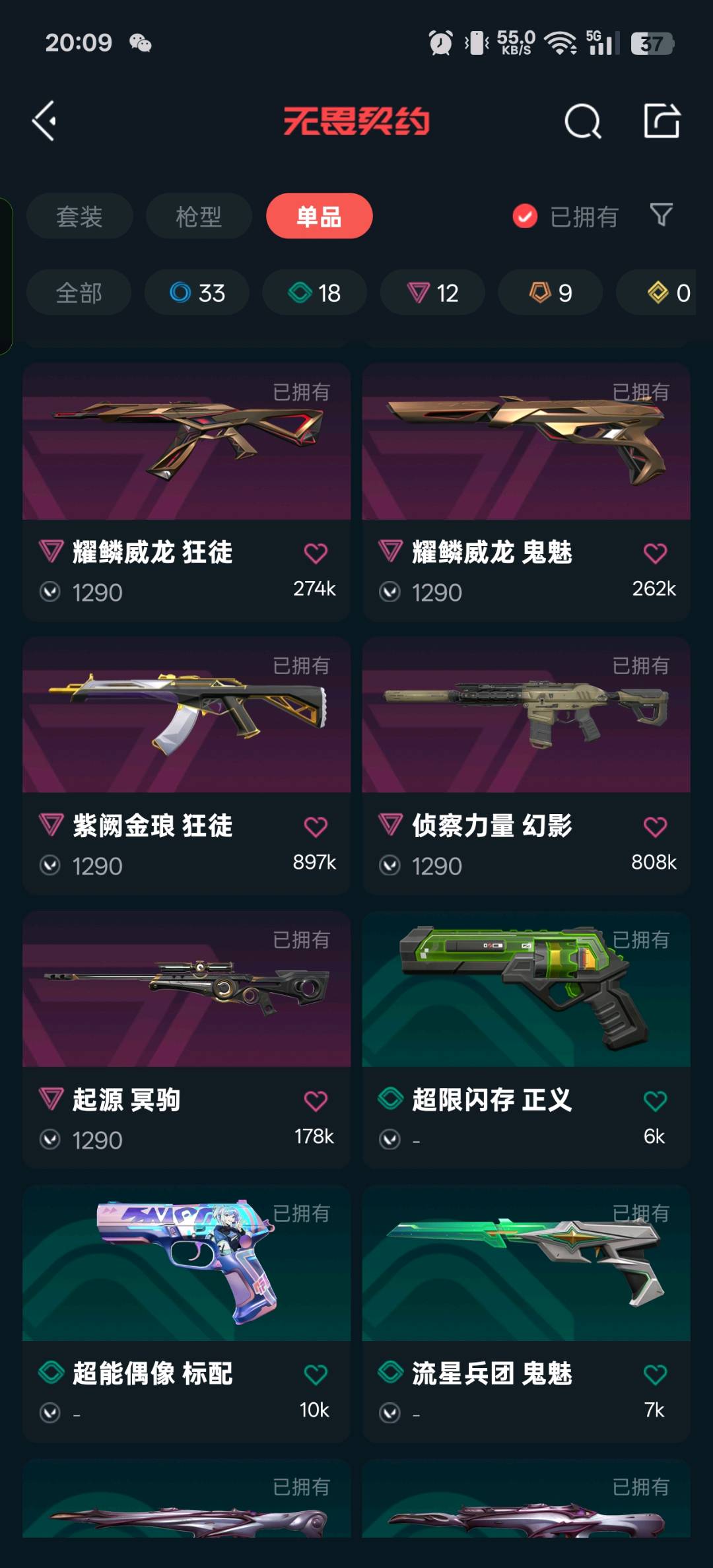The height and width of the screenshot is (1568, 713).
Task: Select the 全部 rarity chip
Action: pyautogui.click(x=79, y=292)
